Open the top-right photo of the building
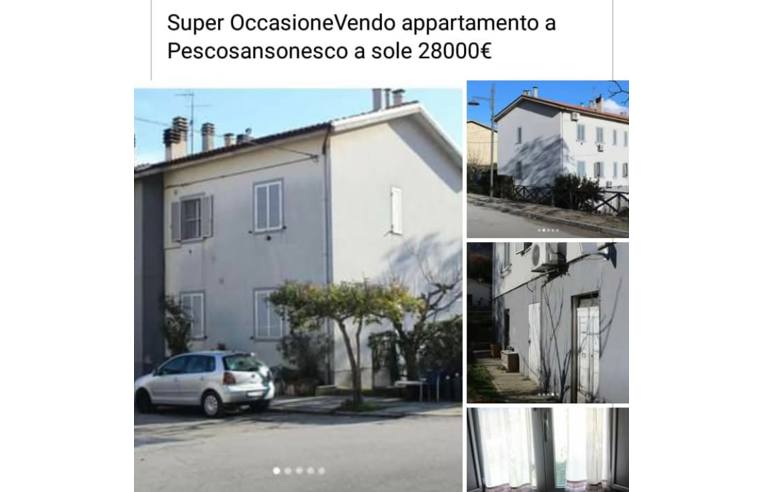The image size is (764, 492). click(547, 158)
